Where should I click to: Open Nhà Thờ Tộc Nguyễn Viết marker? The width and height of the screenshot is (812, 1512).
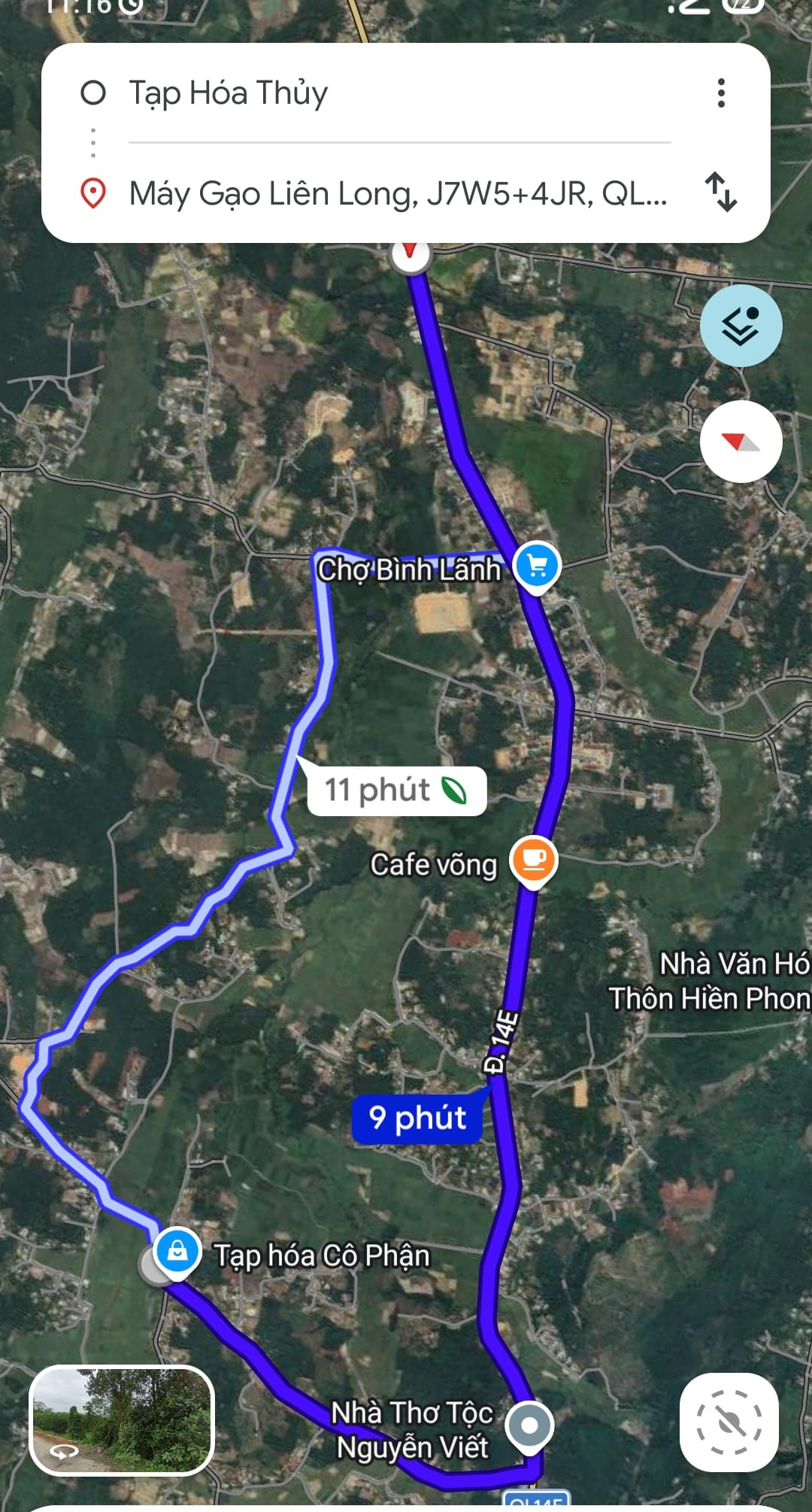pos(529,1425)
